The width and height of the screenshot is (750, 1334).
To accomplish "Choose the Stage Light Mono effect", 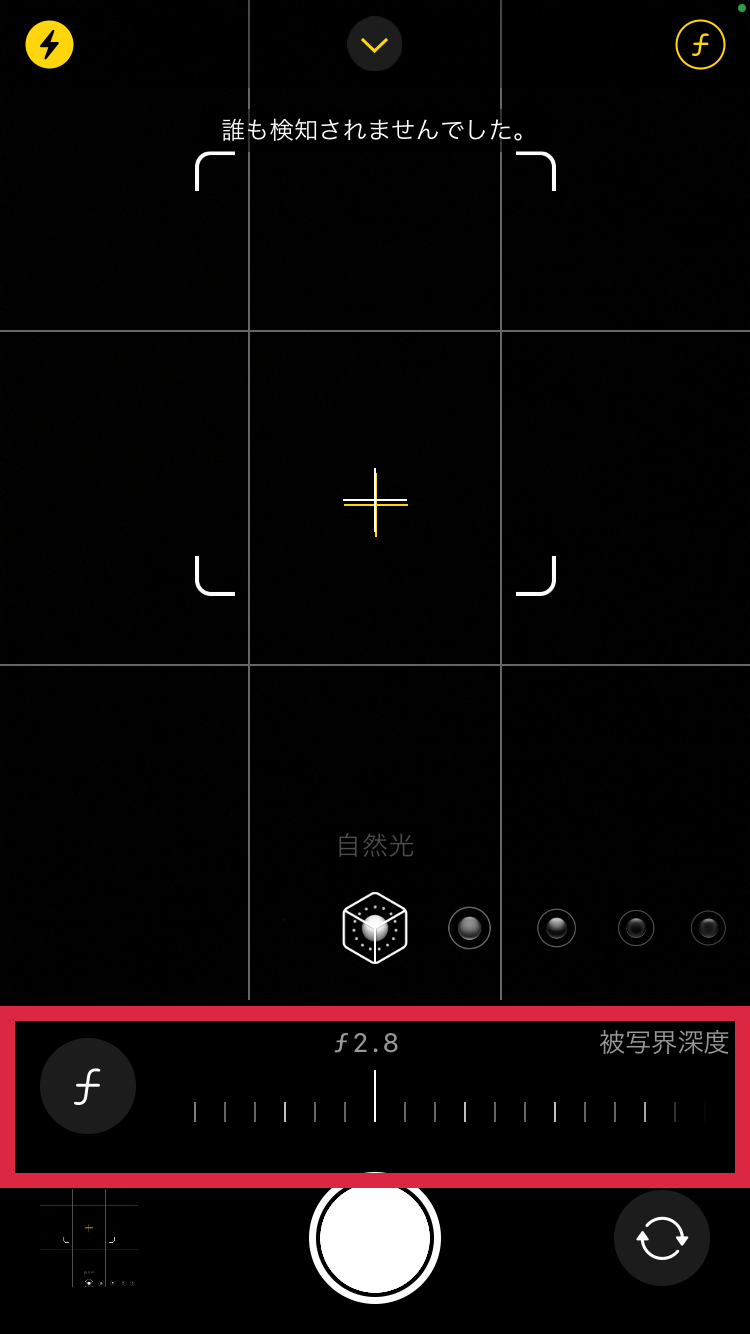I will (x=708, y=928).
